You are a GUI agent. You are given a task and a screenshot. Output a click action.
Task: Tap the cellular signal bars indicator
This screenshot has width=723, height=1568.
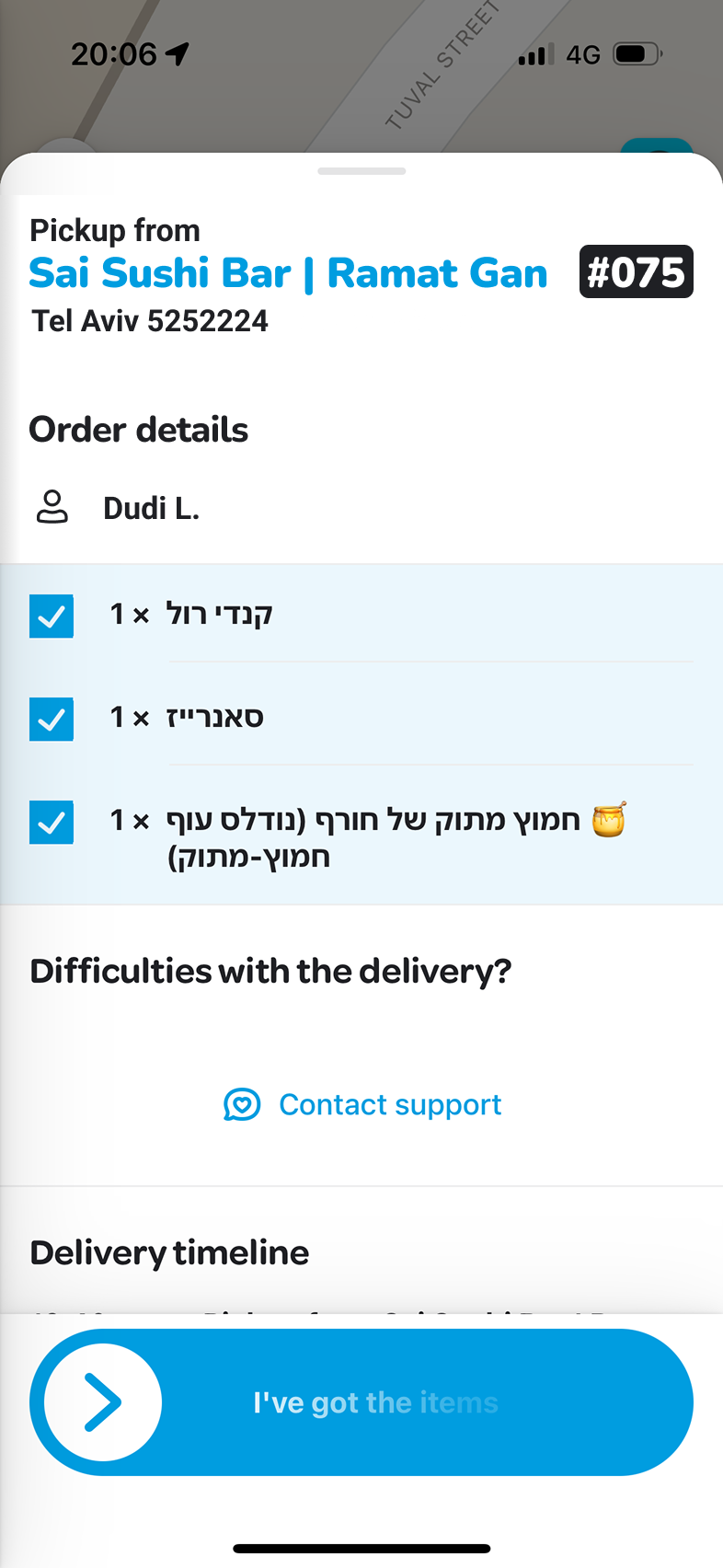[535, 54]
